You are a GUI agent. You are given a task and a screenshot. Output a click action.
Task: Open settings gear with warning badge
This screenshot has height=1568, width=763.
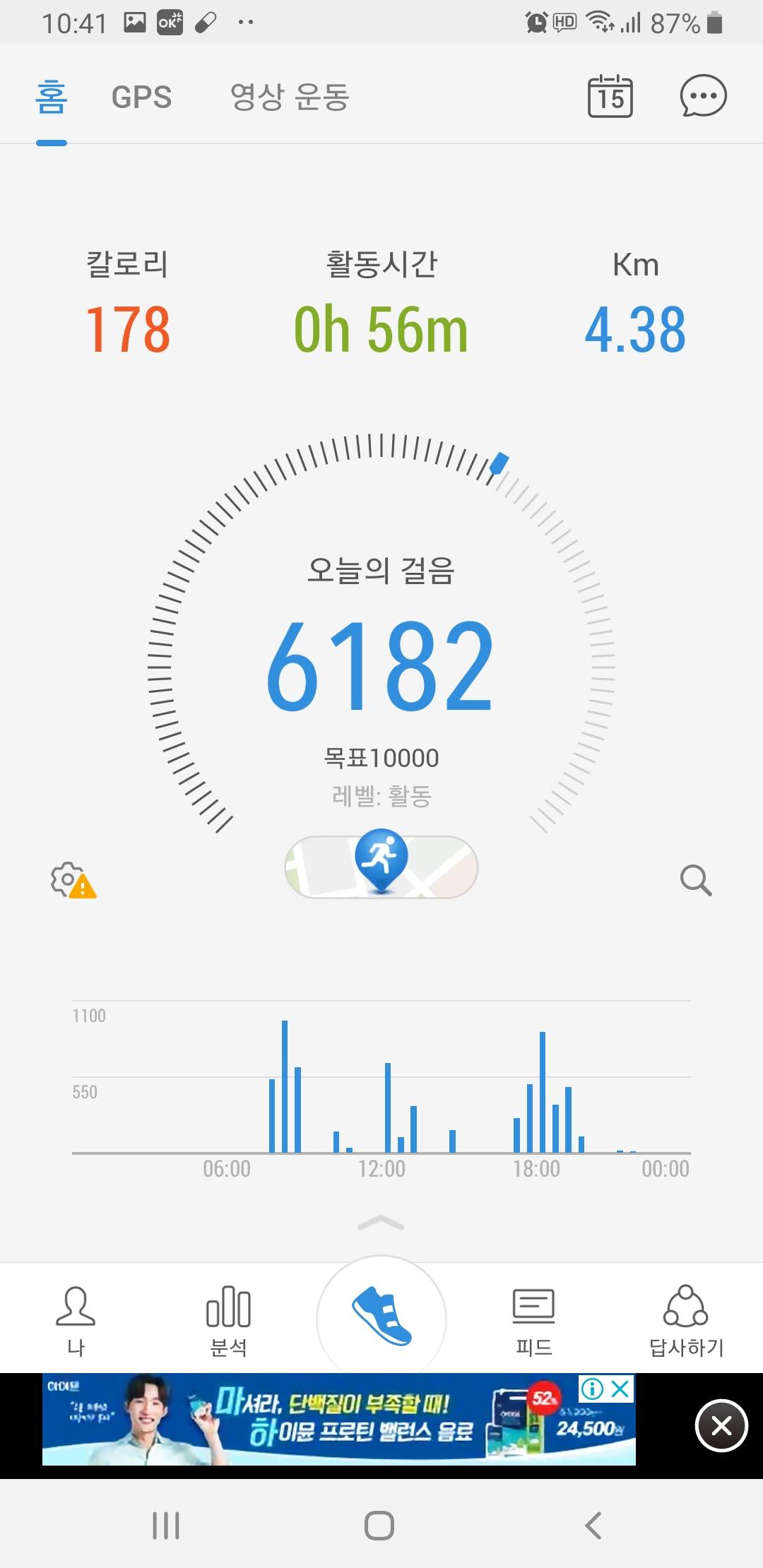point(72,880)
